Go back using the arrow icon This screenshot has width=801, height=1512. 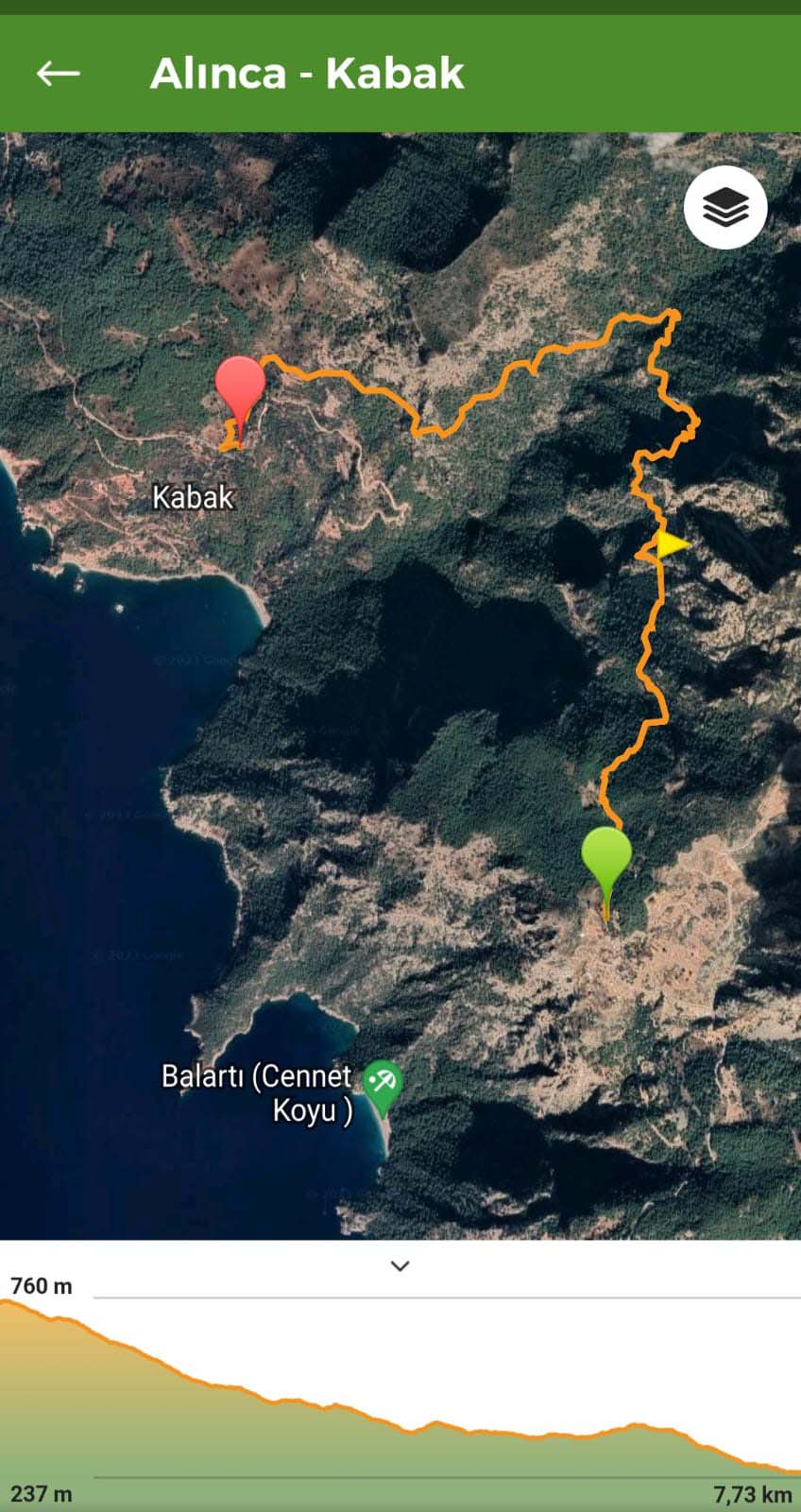tap(59, 74)
